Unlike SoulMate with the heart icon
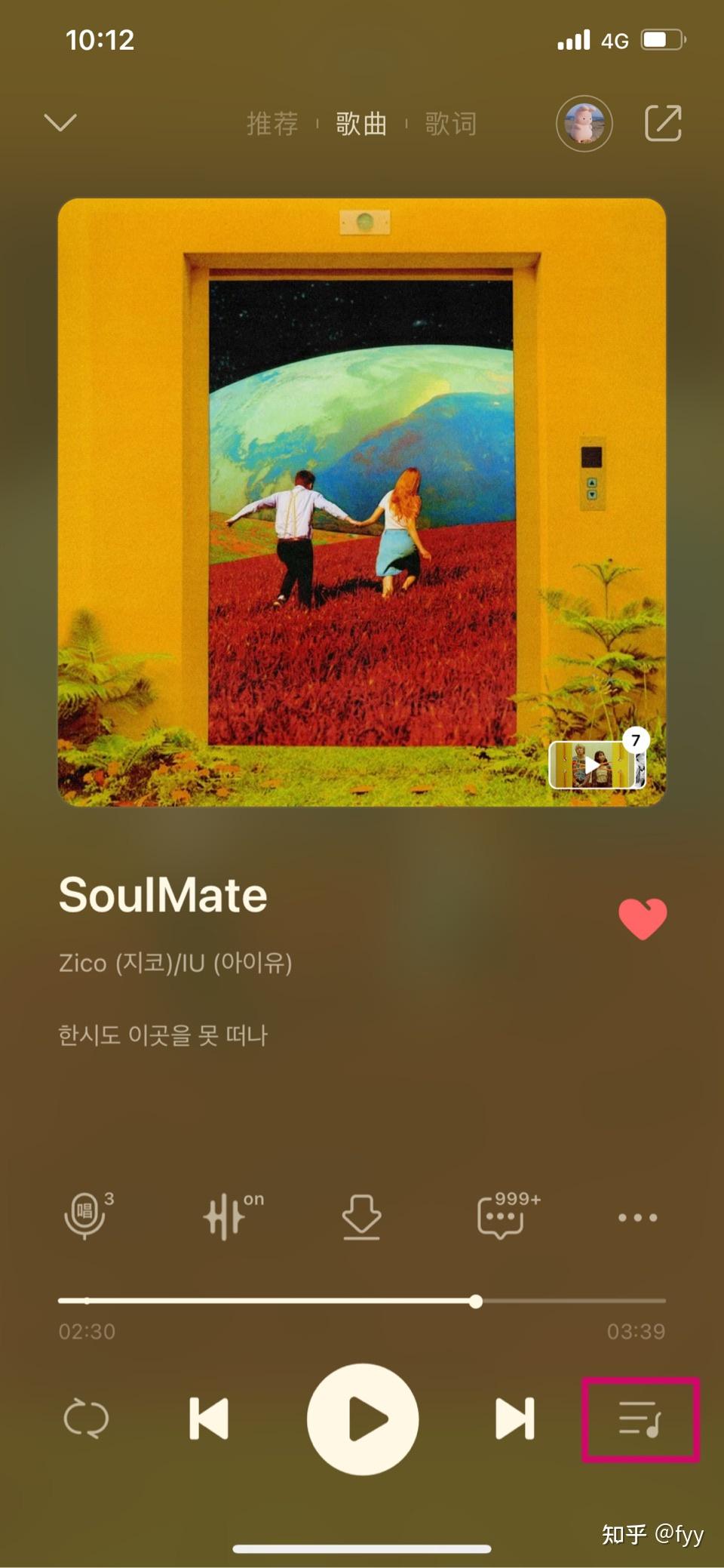 point(643,918)
